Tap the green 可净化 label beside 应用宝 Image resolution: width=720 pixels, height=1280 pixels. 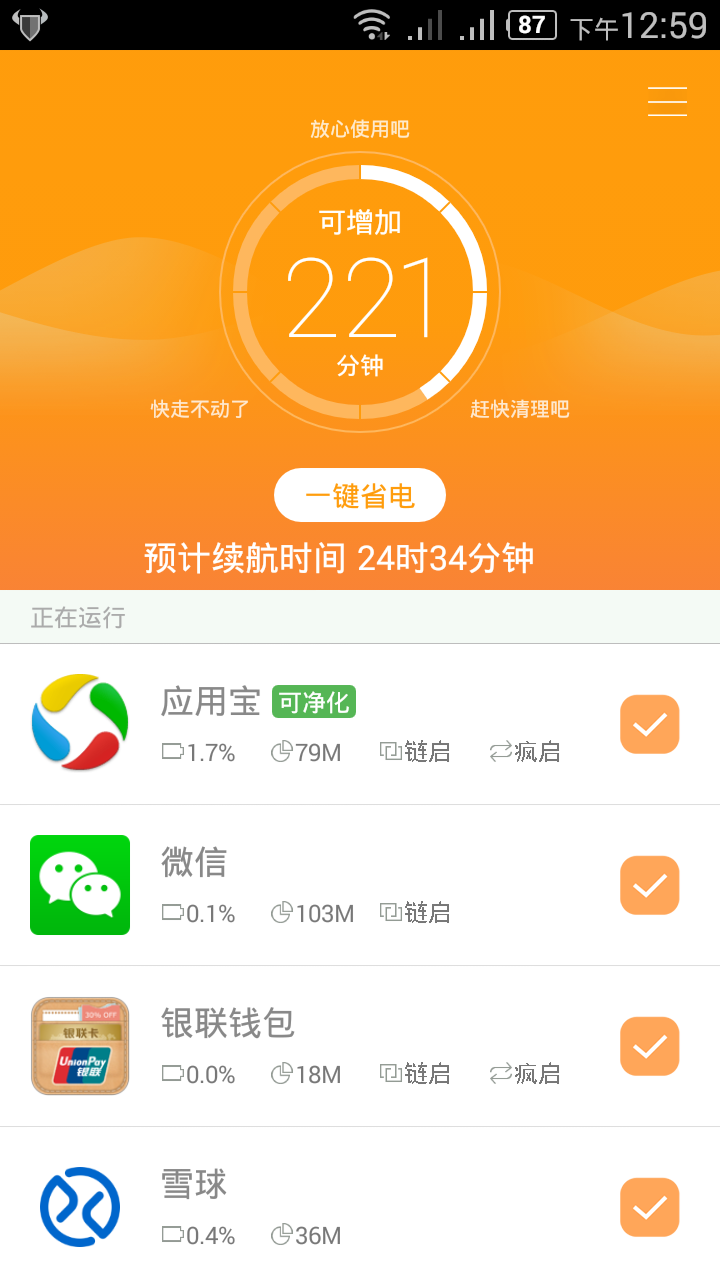[313, 702]
